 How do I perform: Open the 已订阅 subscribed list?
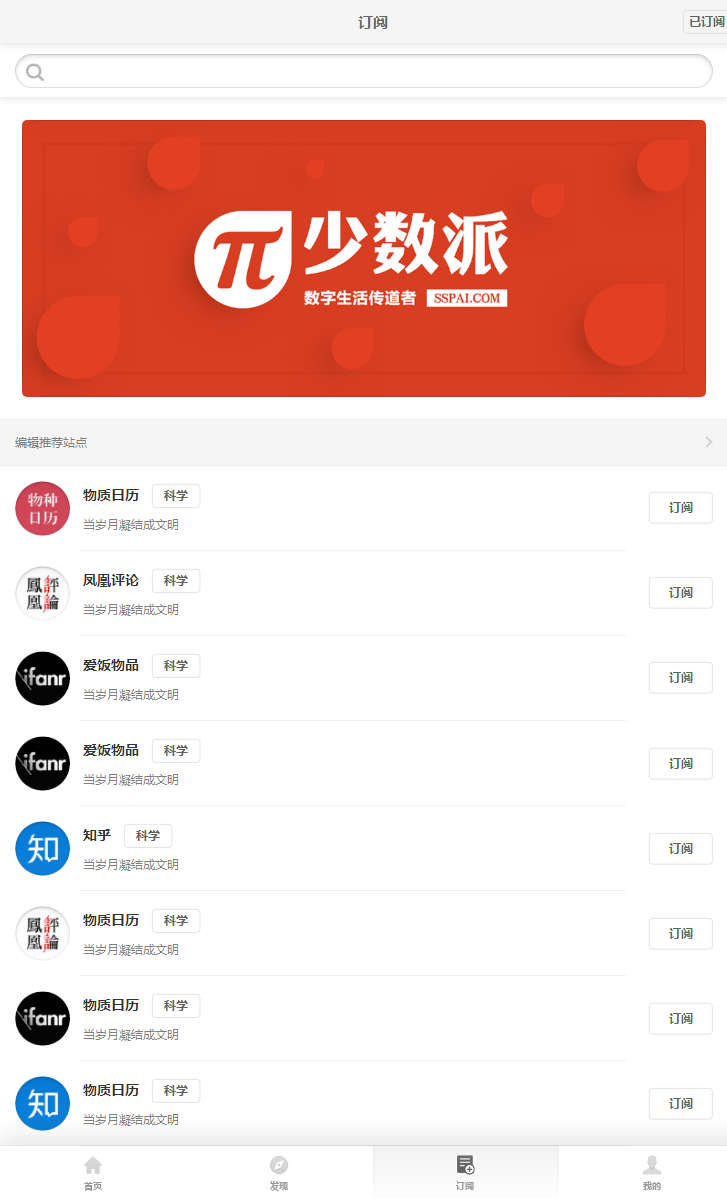[x=705, y=22]
